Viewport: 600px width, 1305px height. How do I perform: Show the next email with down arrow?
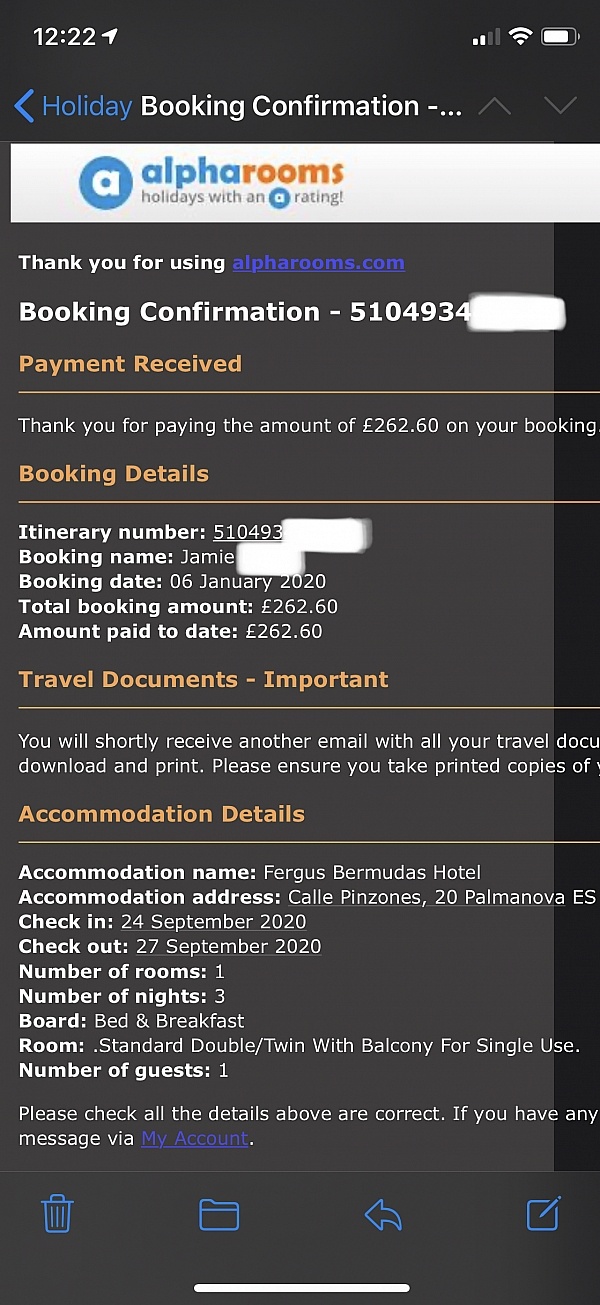(560, 106)
